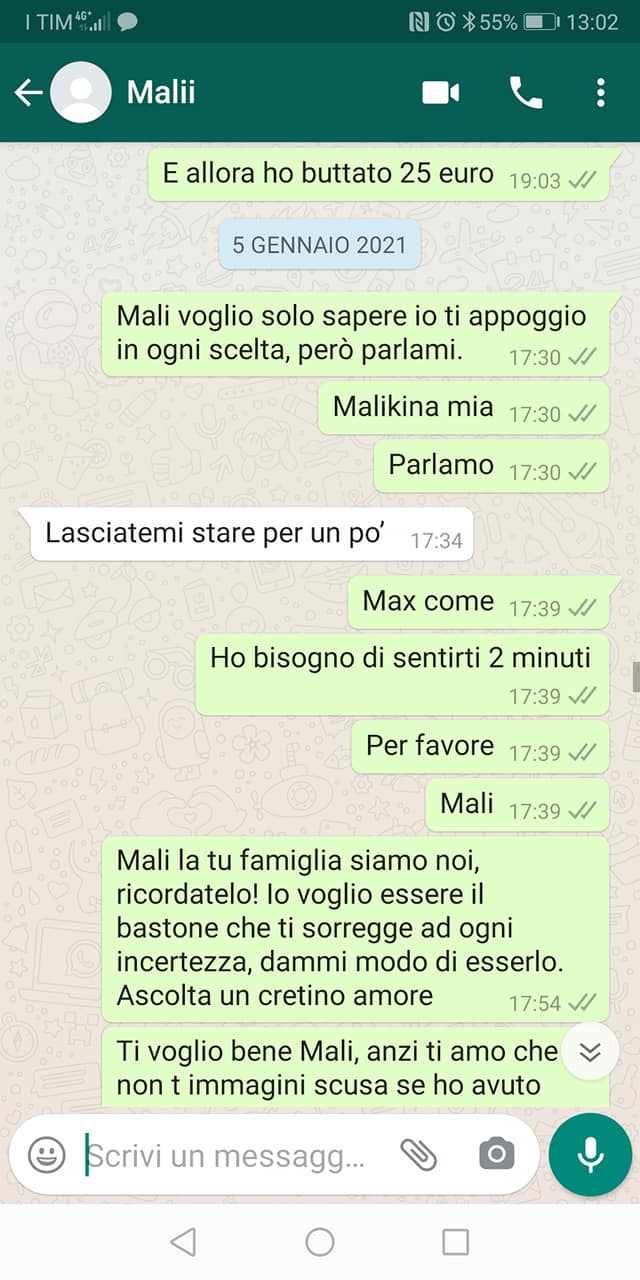Screen dimensions: 640x1280
Task: Open the emoji picker
Action: coord(46,1156)
